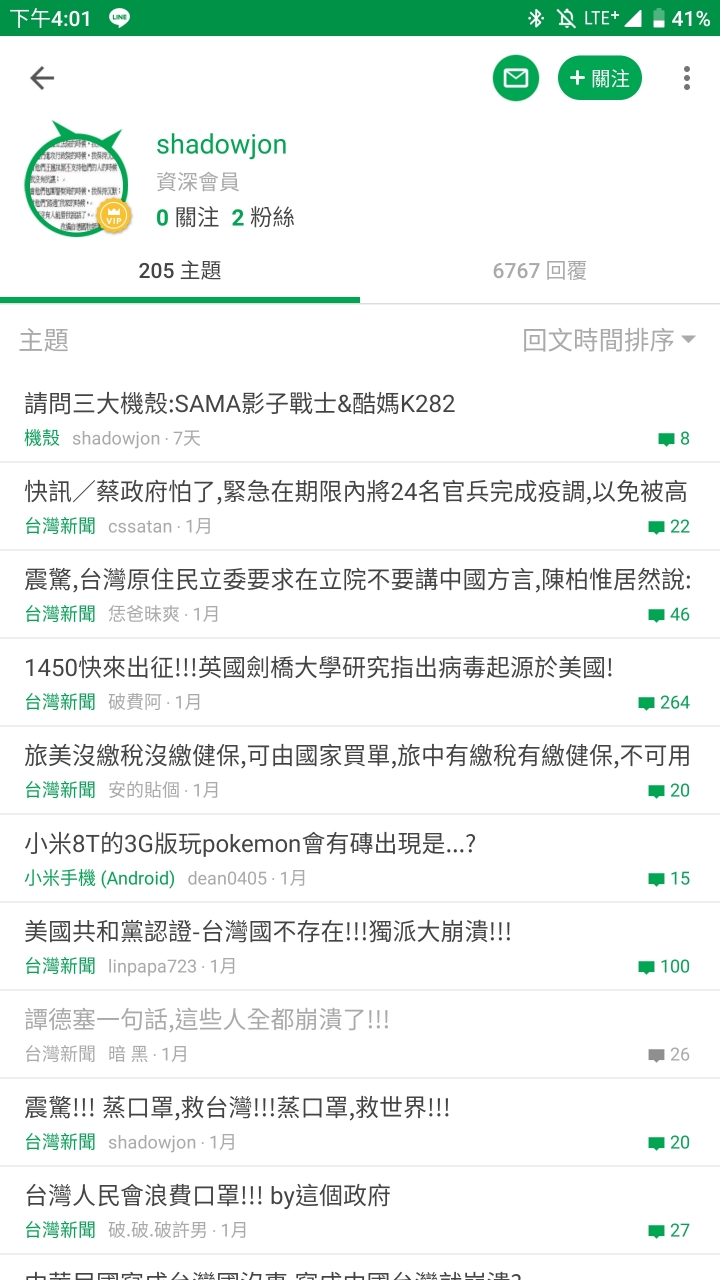
Task: Go back using the top-left arrow
Action: tap(42, 78)
